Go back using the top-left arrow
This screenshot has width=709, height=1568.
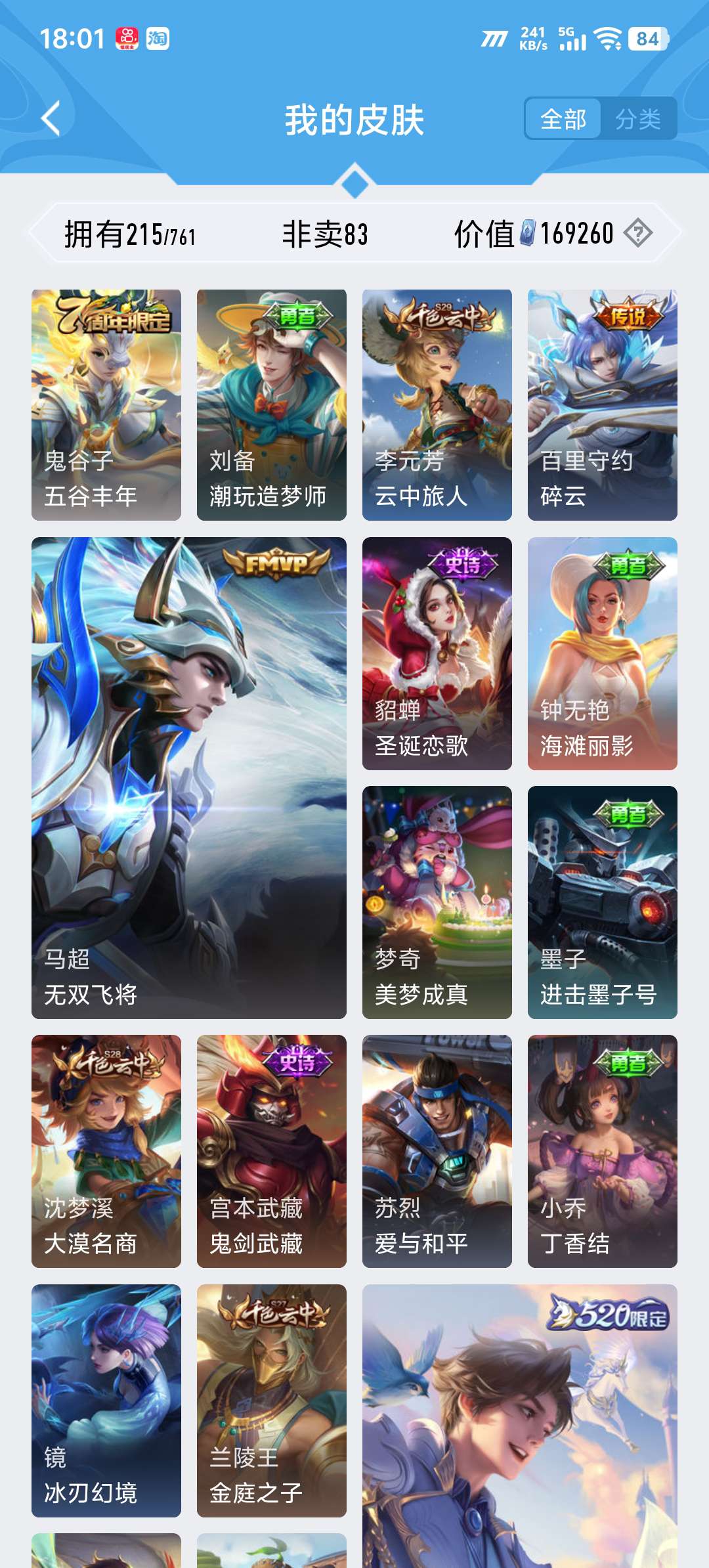click(51, 119)
